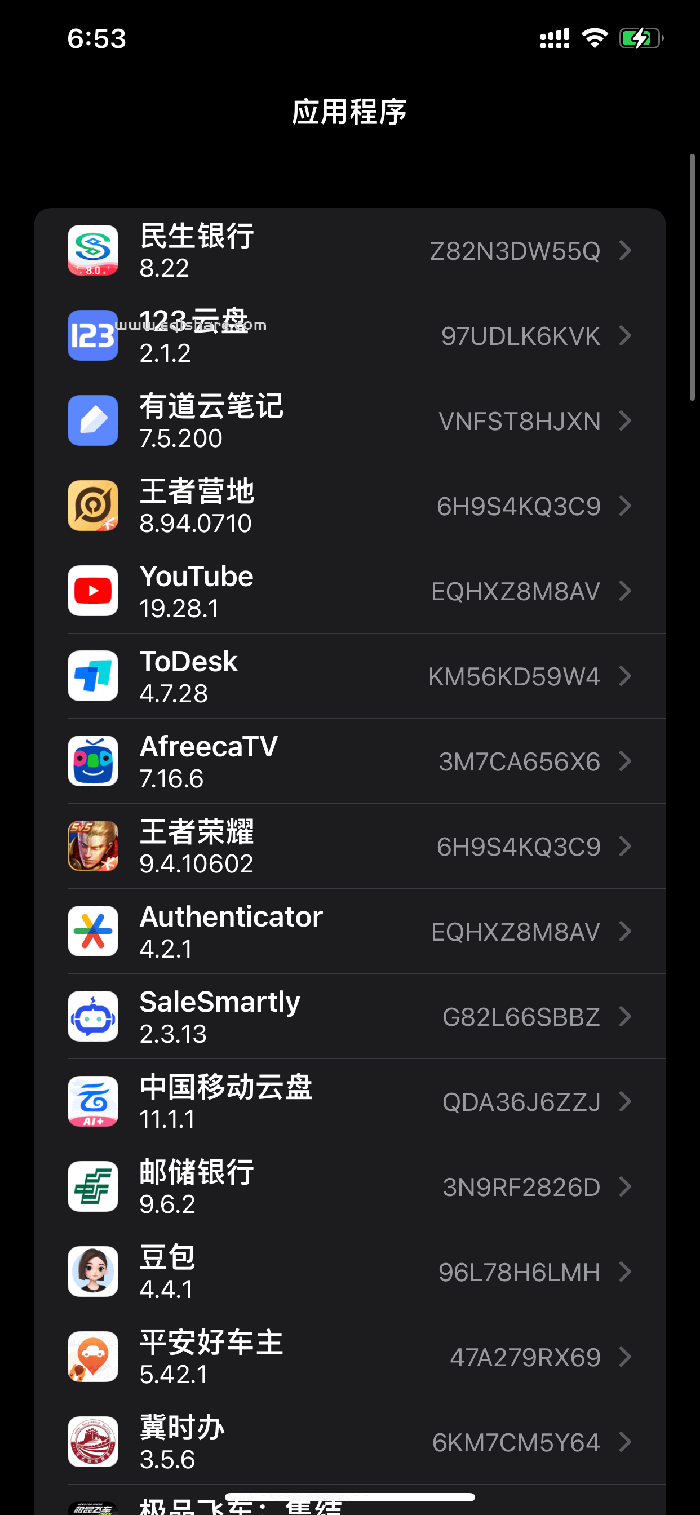
Task: Open 冀时办 app details
Action: point(350,1441)
